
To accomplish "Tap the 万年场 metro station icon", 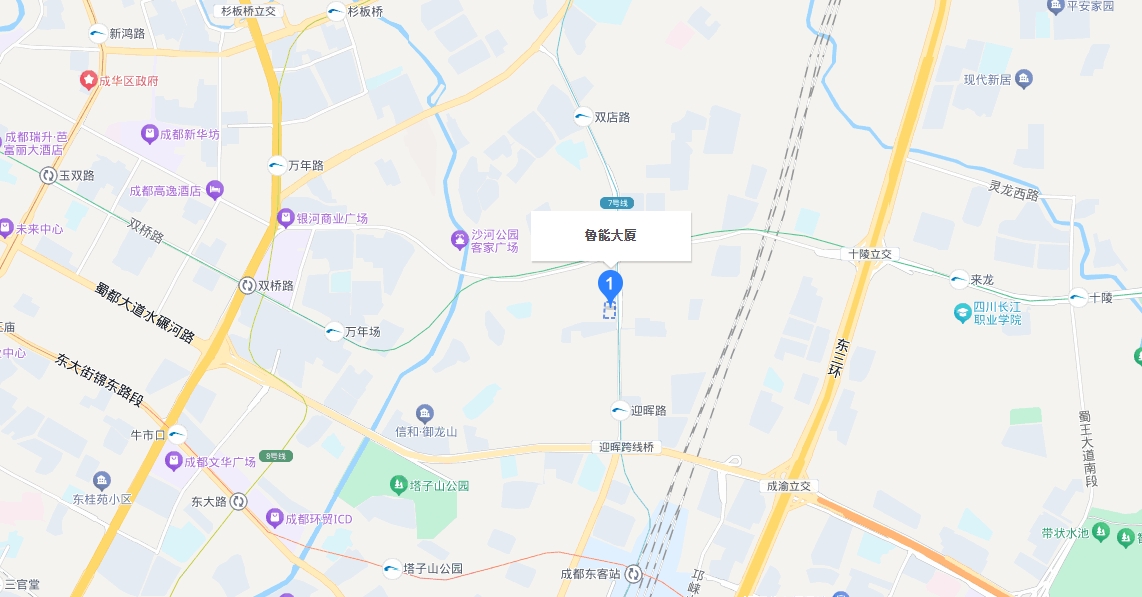I will click(x=333, y=331).
